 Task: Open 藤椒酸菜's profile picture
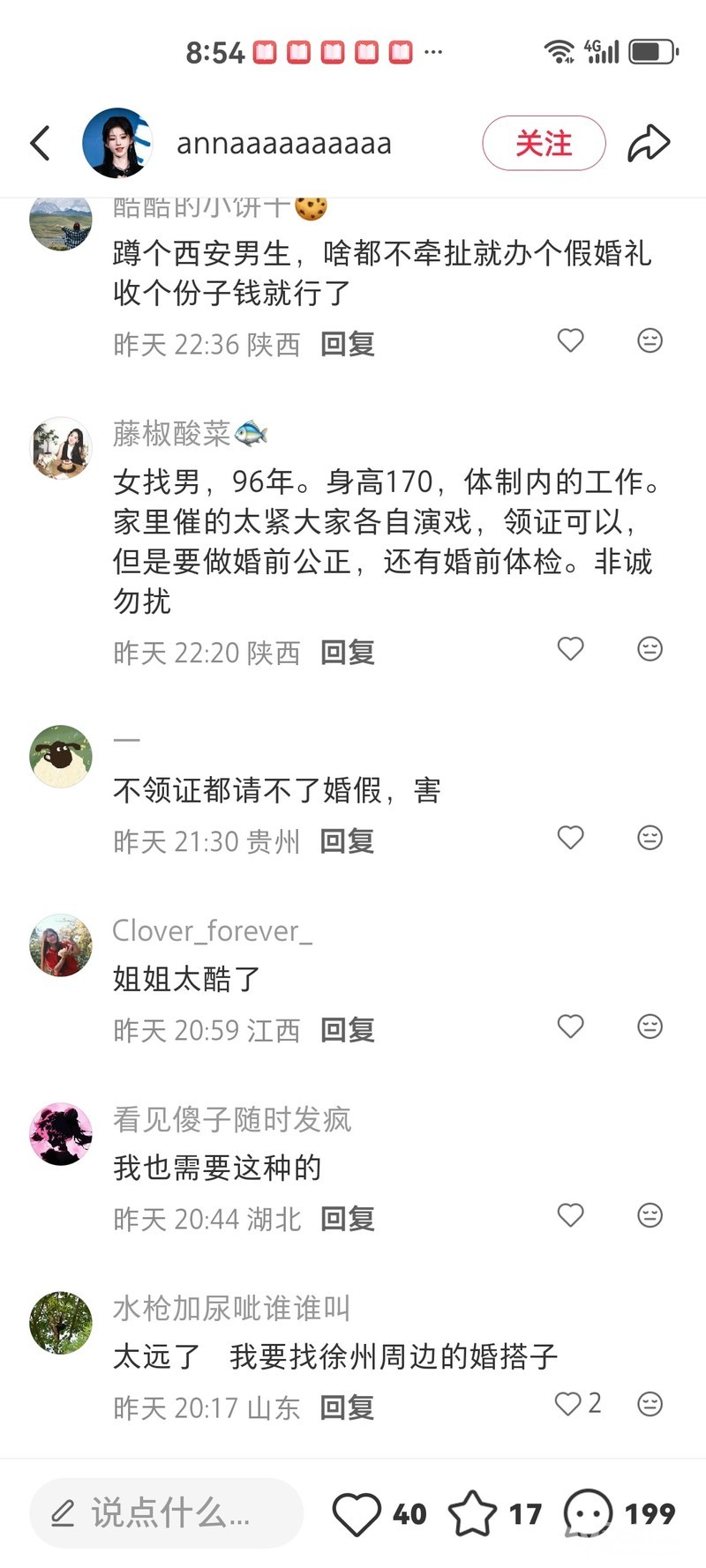pyautogui.click(x=61, y=448)
